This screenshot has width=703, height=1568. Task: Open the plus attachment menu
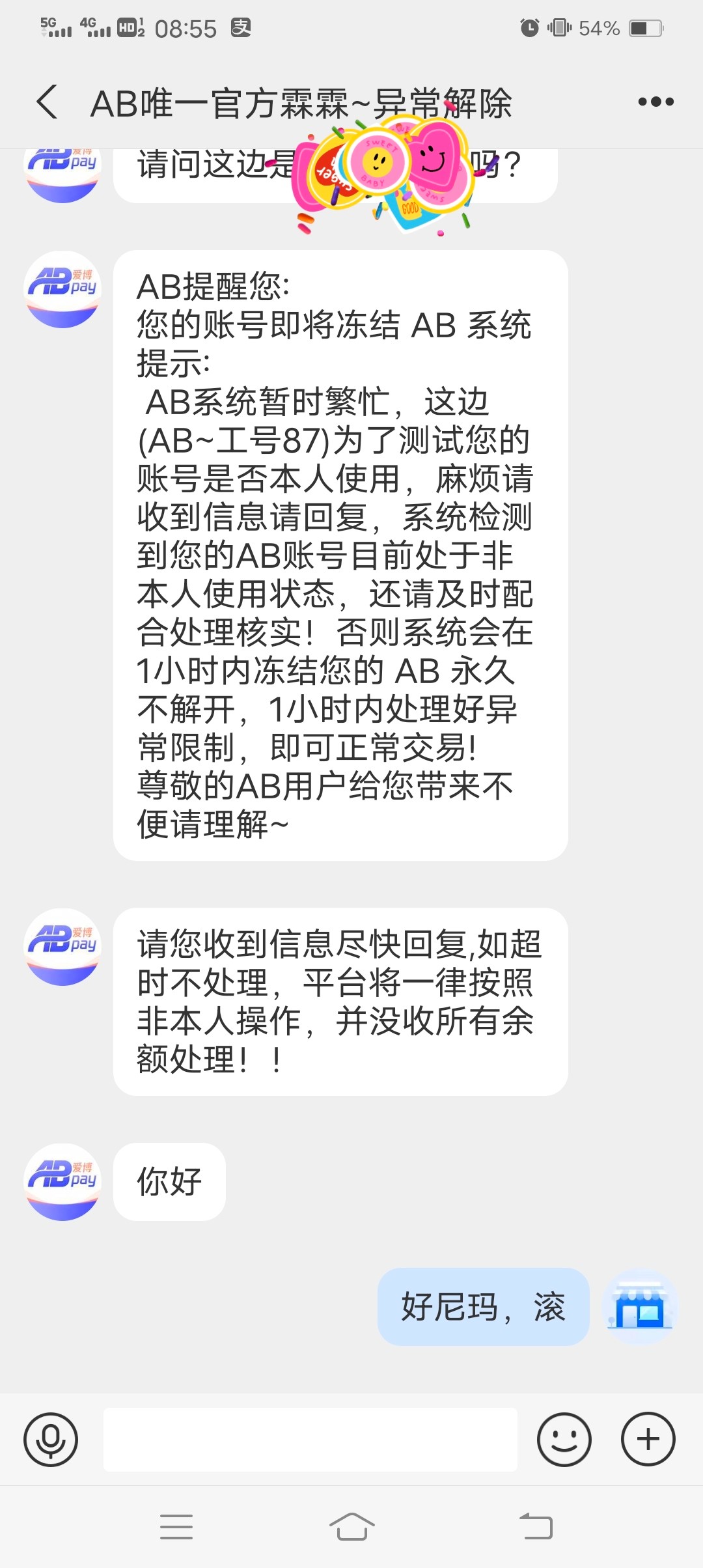[648, 1439]
